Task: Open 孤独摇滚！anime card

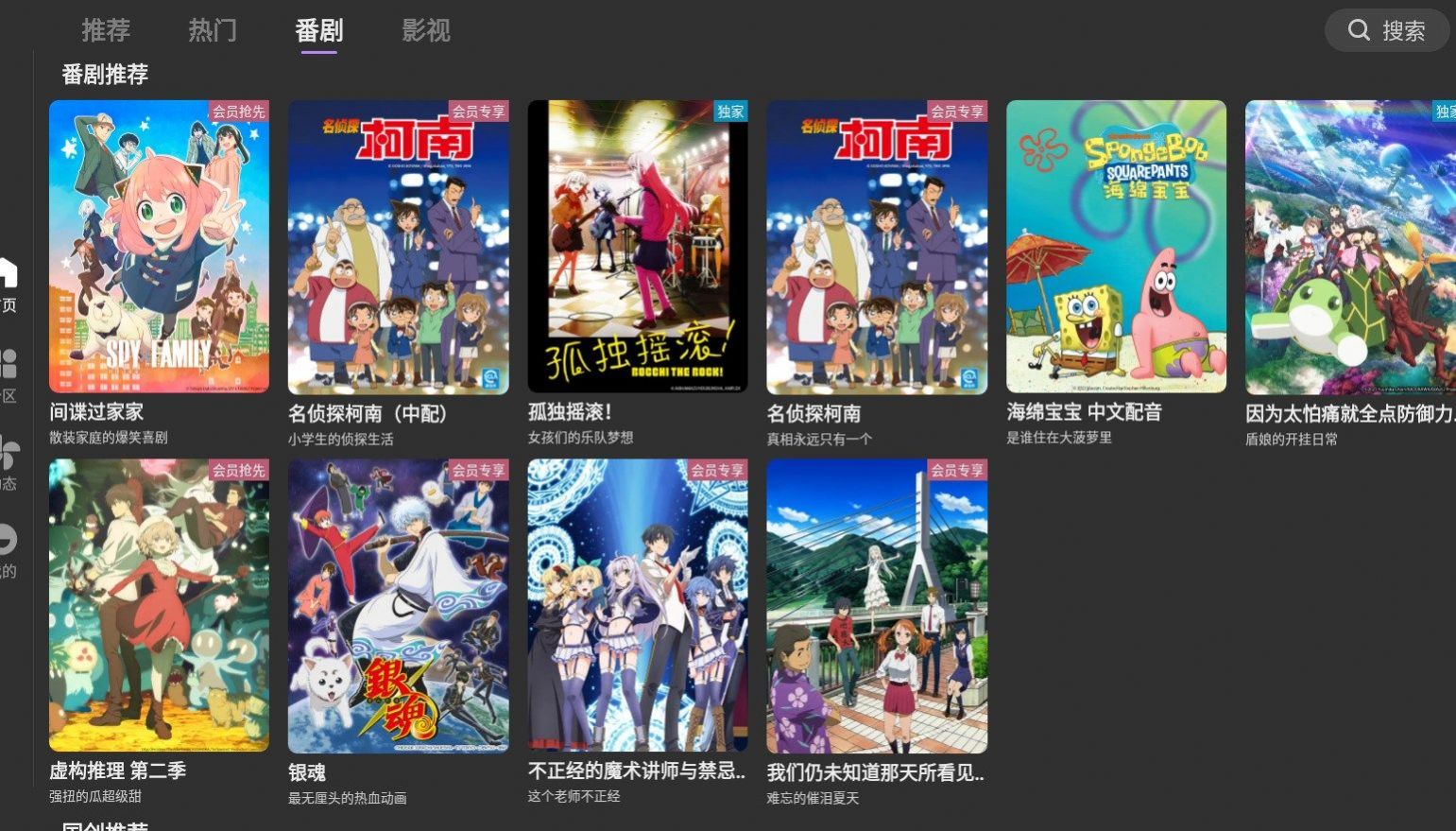Action: [637, 247]
